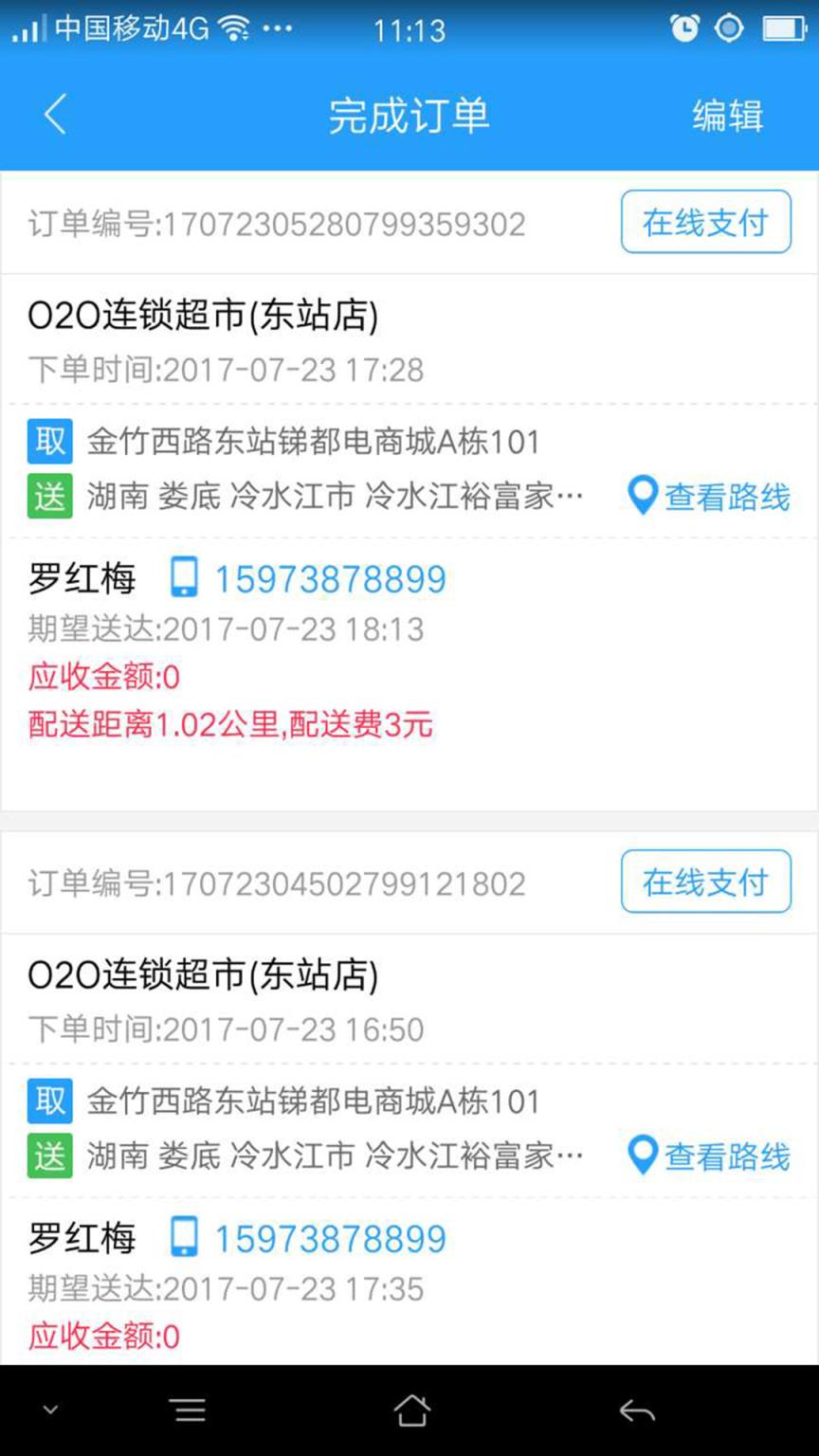Tap the blue 取 pickup icon on first order
The image size is (819, 1456).
(x=49, y=441)
